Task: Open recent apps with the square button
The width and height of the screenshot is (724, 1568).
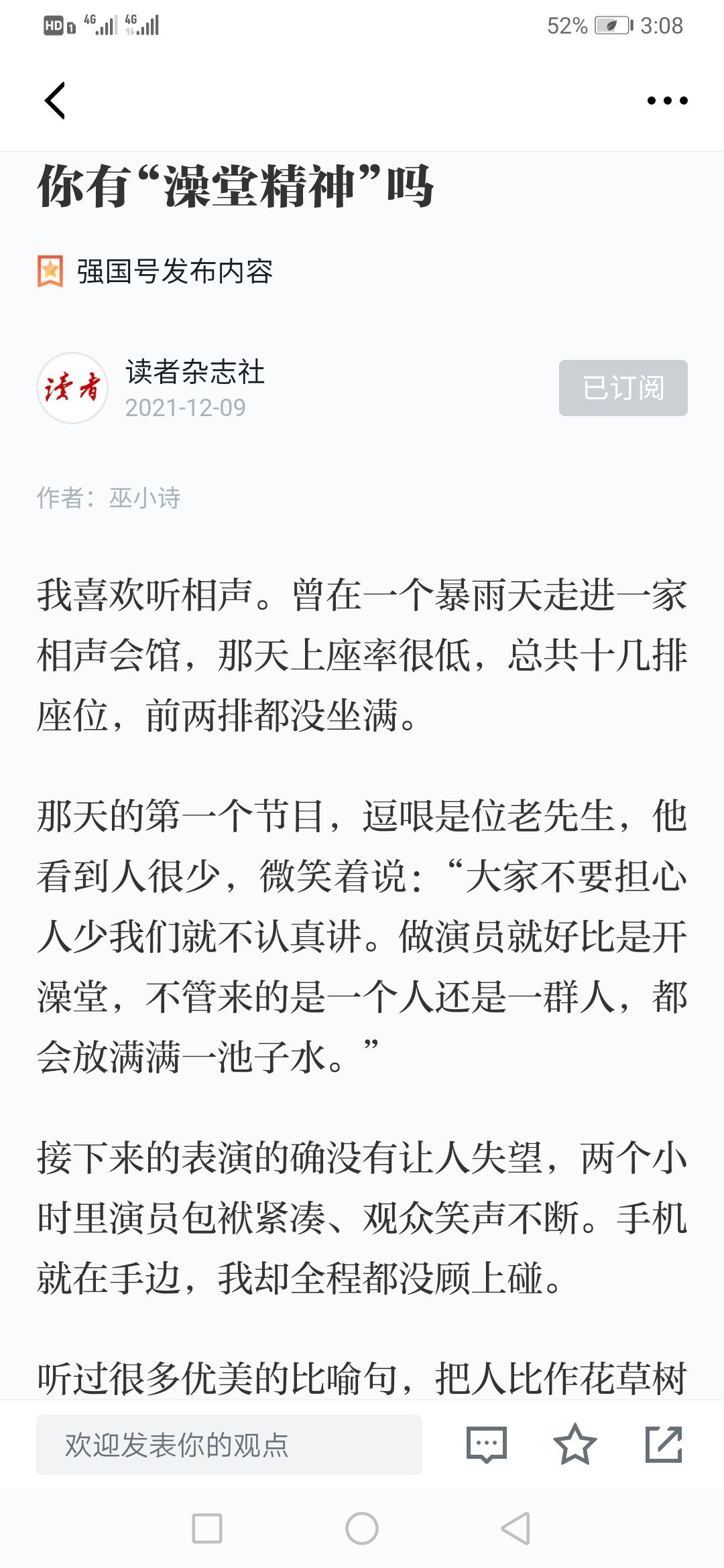Action: point(207,1528)
